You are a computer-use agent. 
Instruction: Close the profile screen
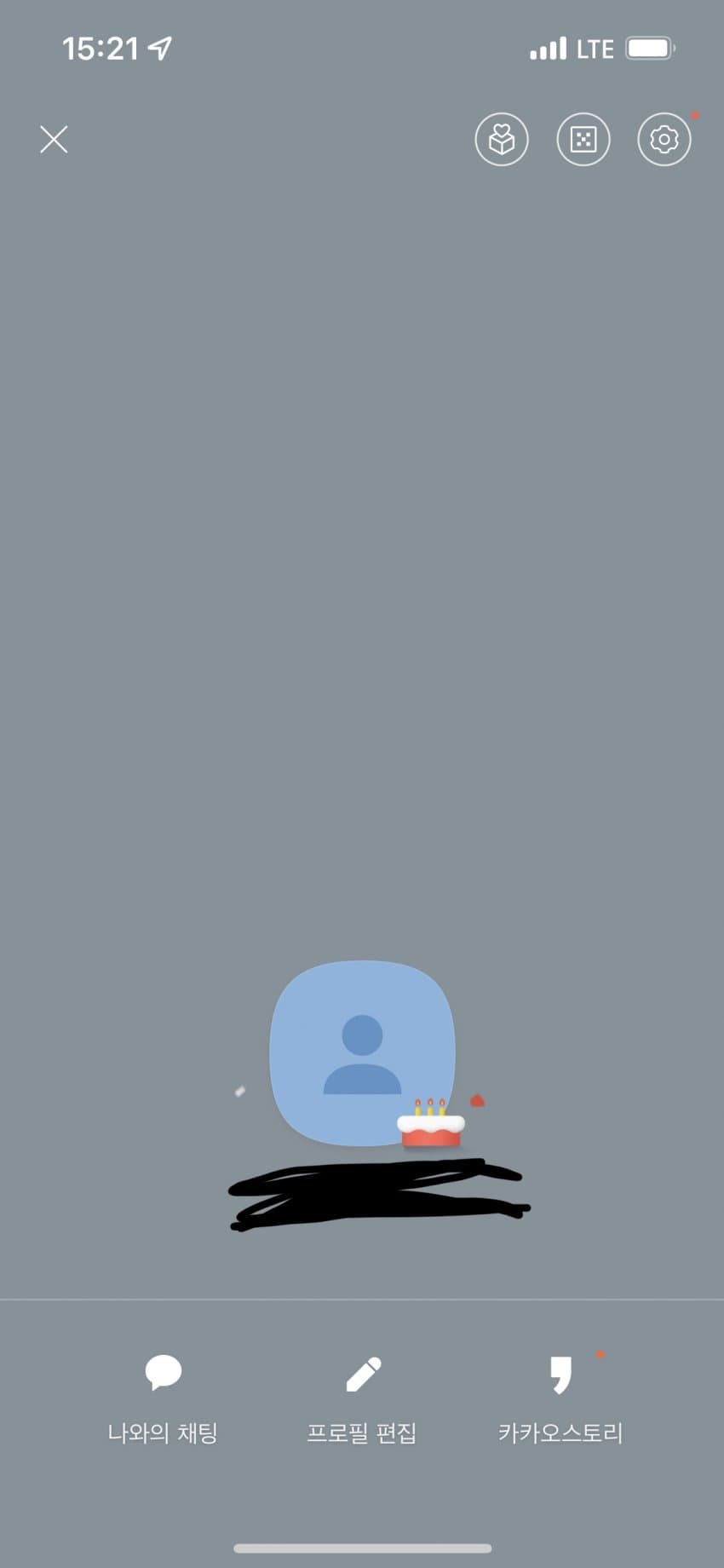click(x=54, y=140)
